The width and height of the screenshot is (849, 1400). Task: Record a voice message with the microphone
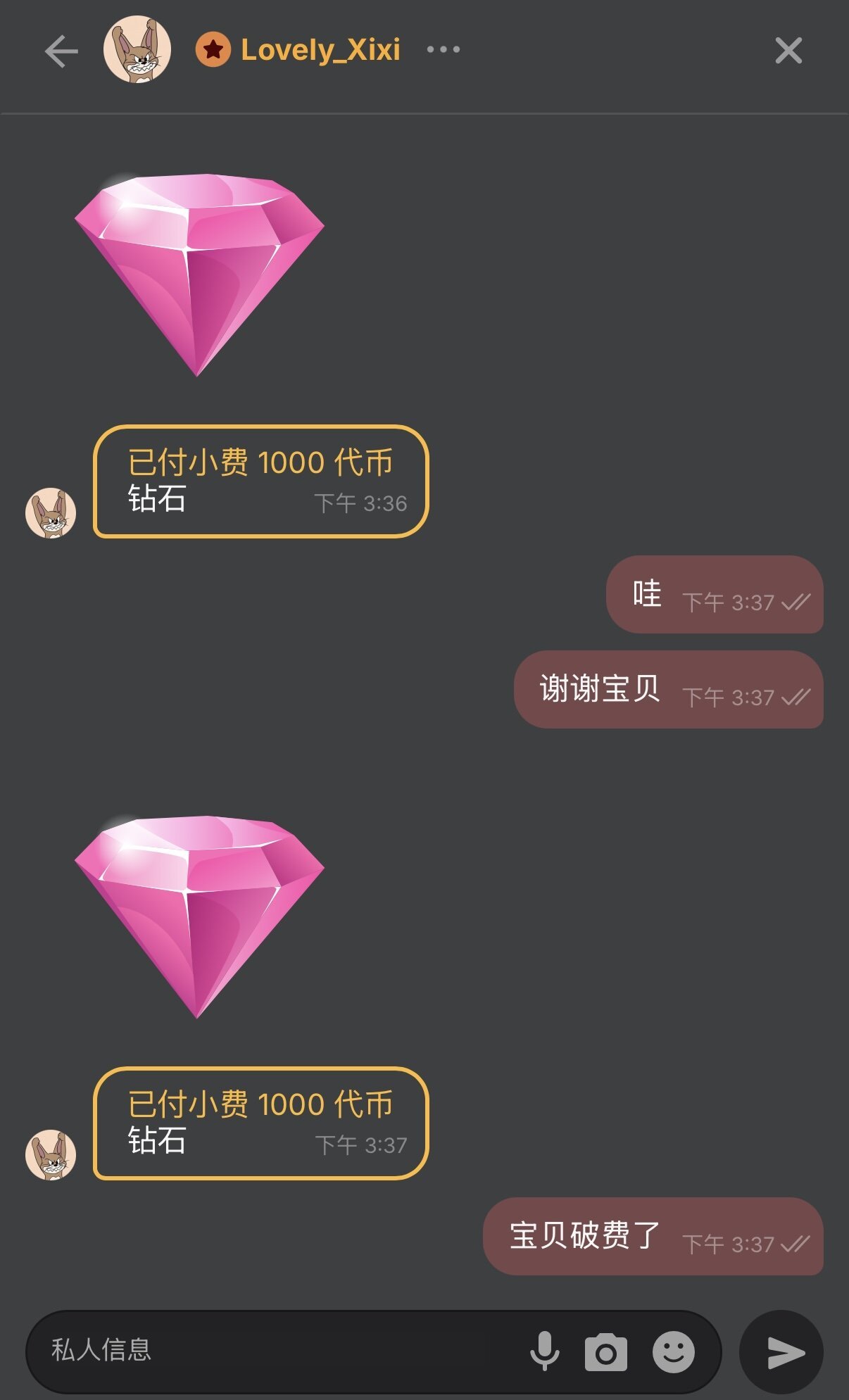tap(544, 1351)
